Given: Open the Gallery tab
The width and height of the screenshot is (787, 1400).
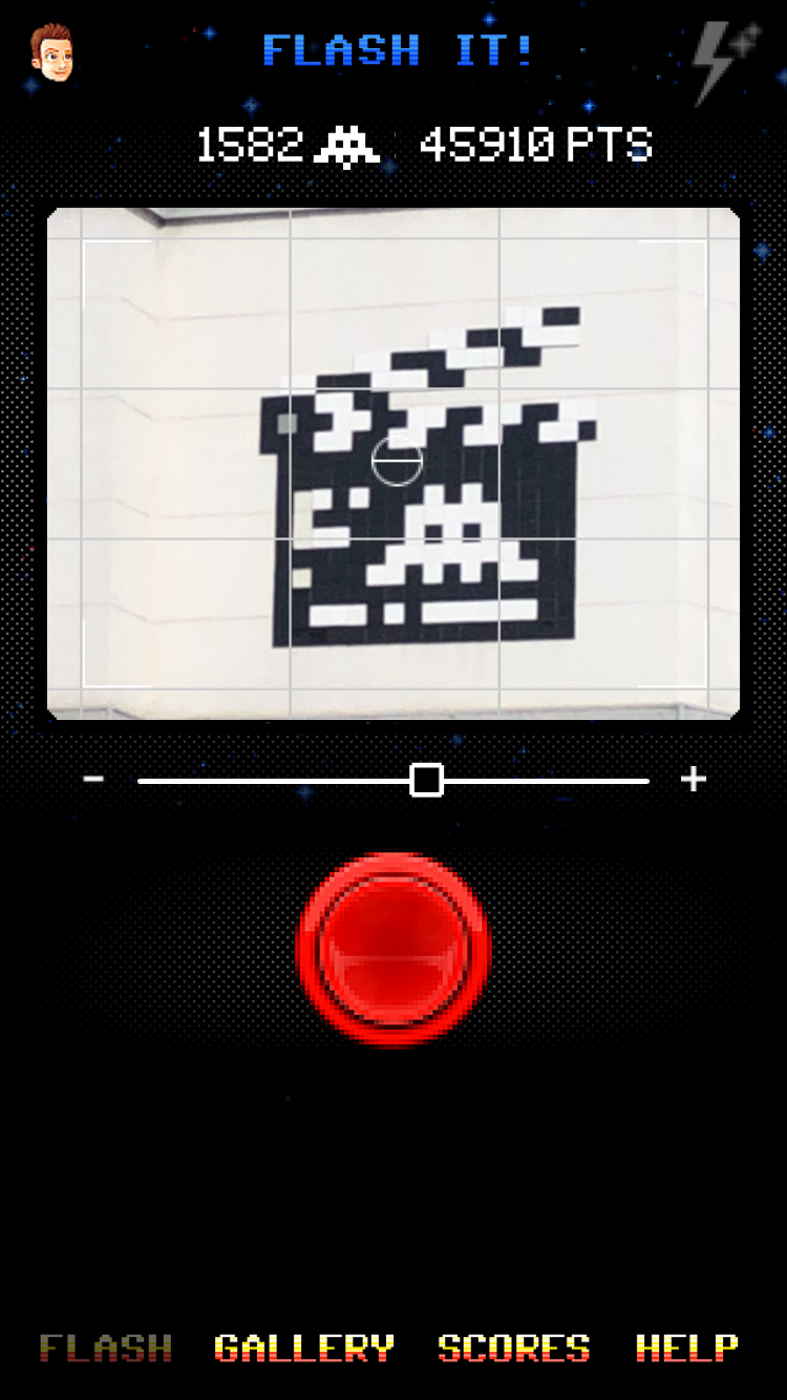Looking at the screenshot, I should (x=305, y=1348).
